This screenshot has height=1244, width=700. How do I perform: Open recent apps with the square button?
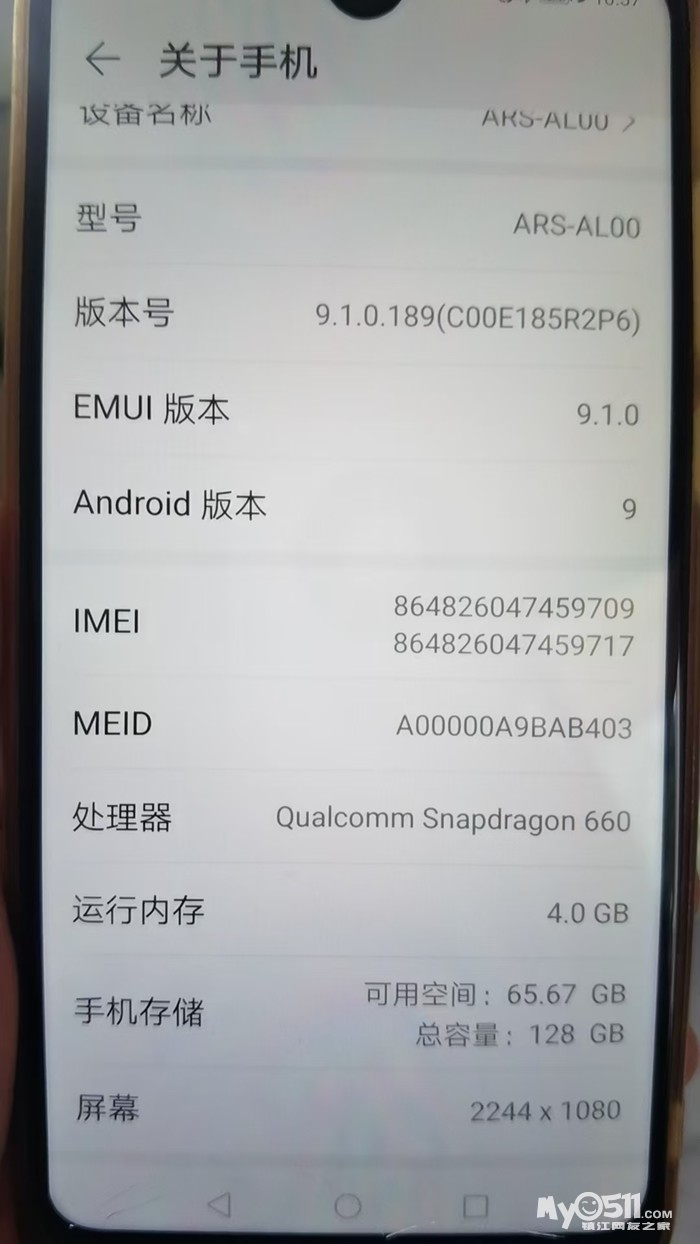coord(475,1205)
